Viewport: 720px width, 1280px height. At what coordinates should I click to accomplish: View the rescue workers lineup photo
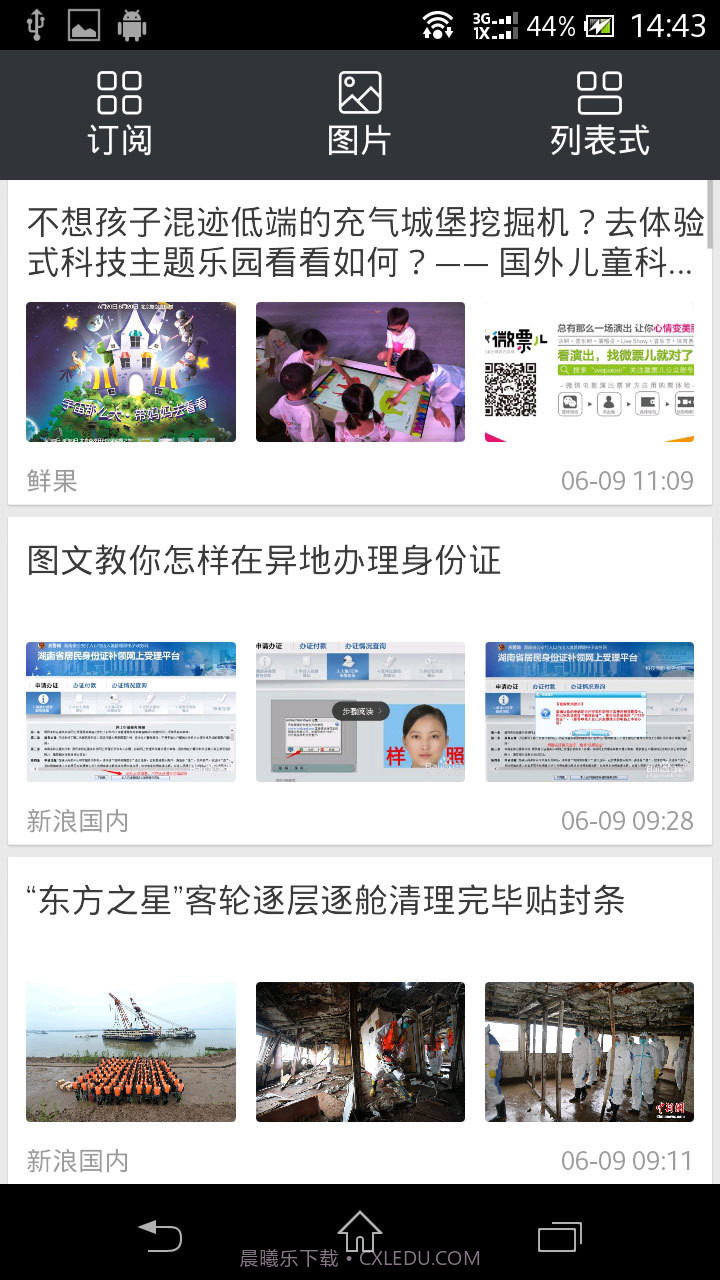point(131,1051)
